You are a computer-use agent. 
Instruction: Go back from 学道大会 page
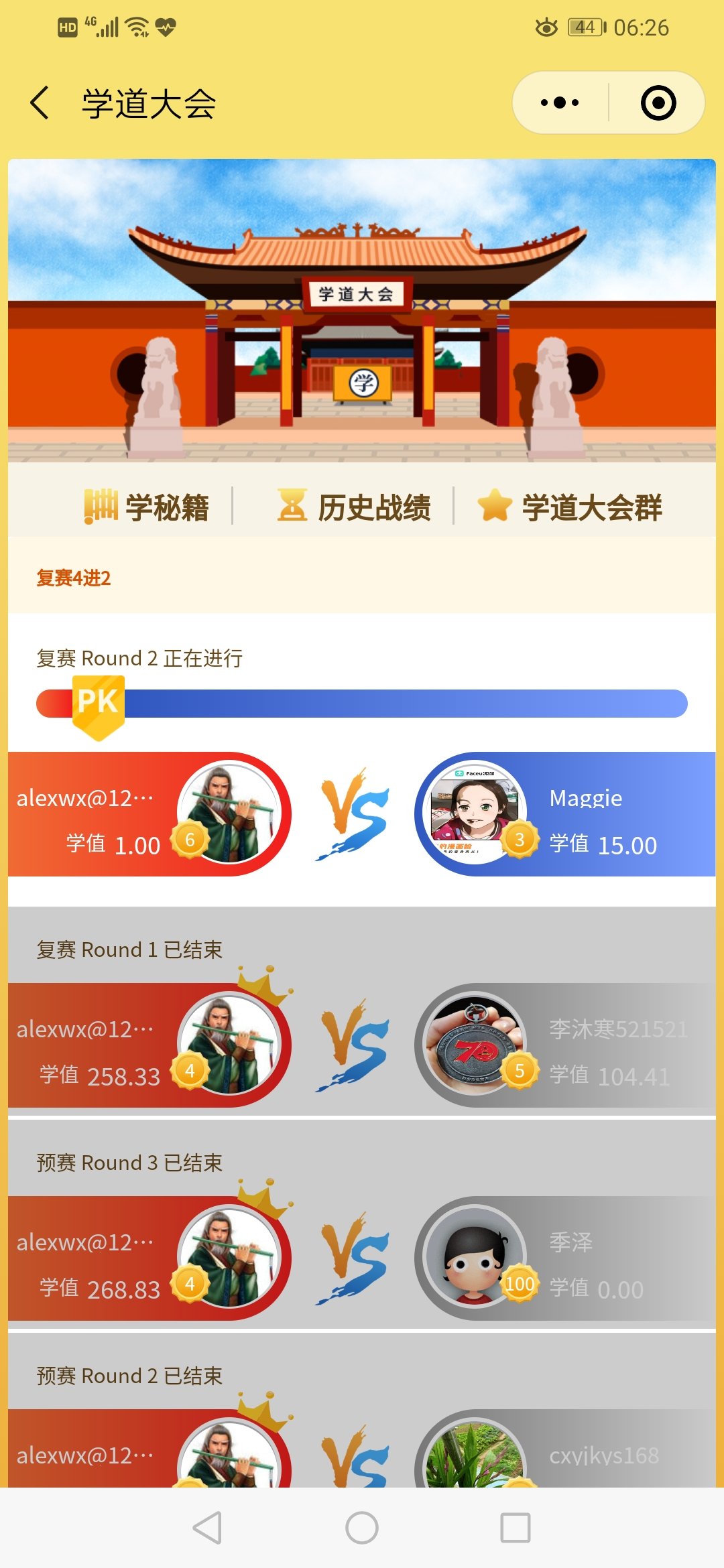40,103
